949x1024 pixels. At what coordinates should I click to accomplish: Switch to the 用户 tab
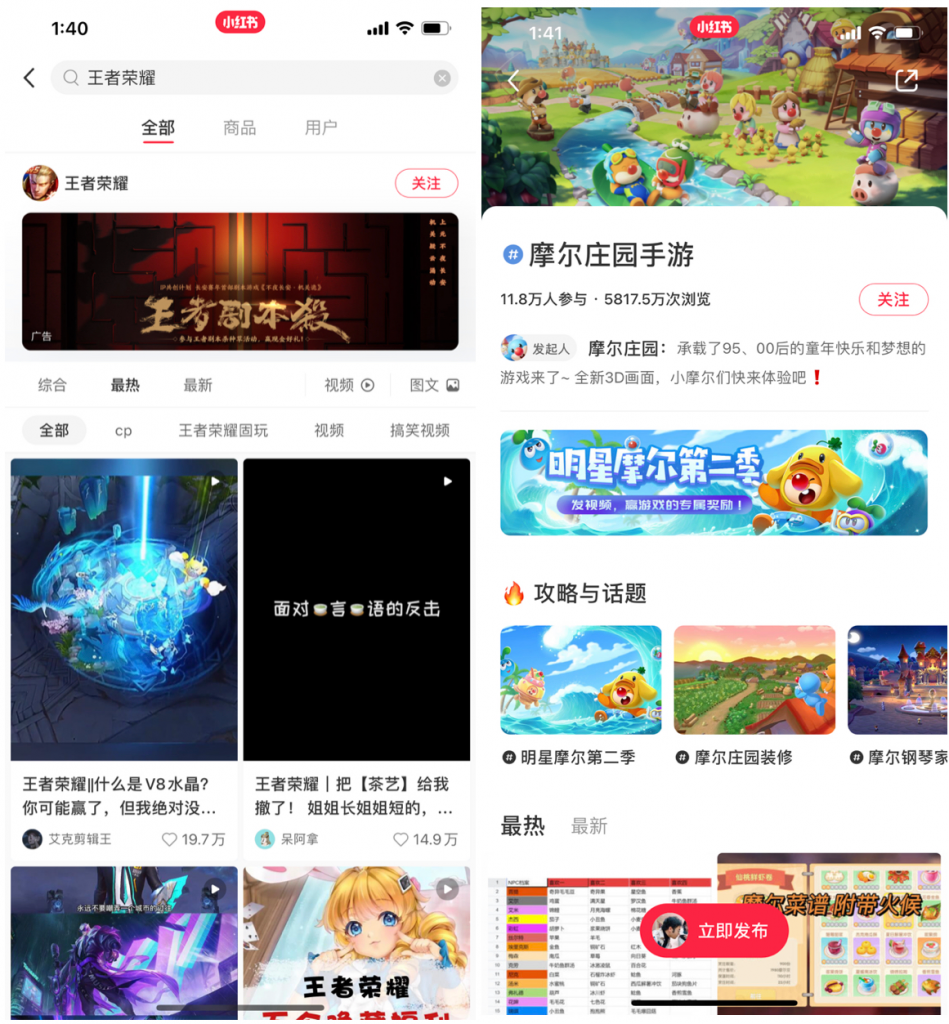[x=320, y=128]
